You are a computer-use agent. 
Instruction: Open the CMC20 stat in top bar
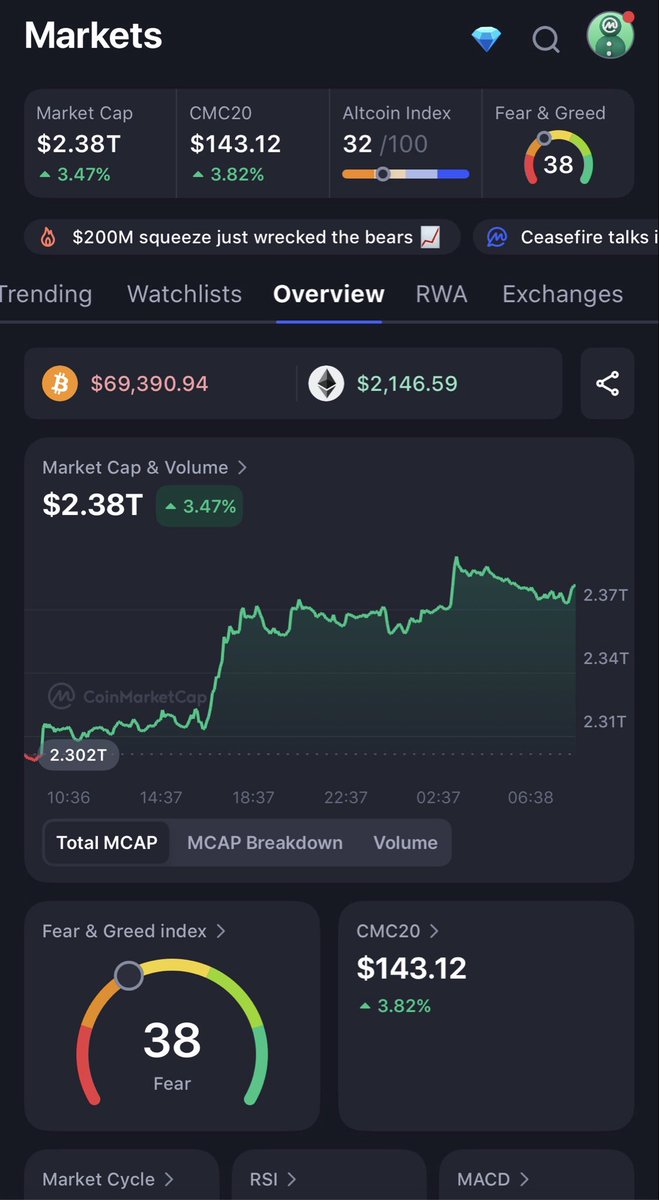[251, 143]
